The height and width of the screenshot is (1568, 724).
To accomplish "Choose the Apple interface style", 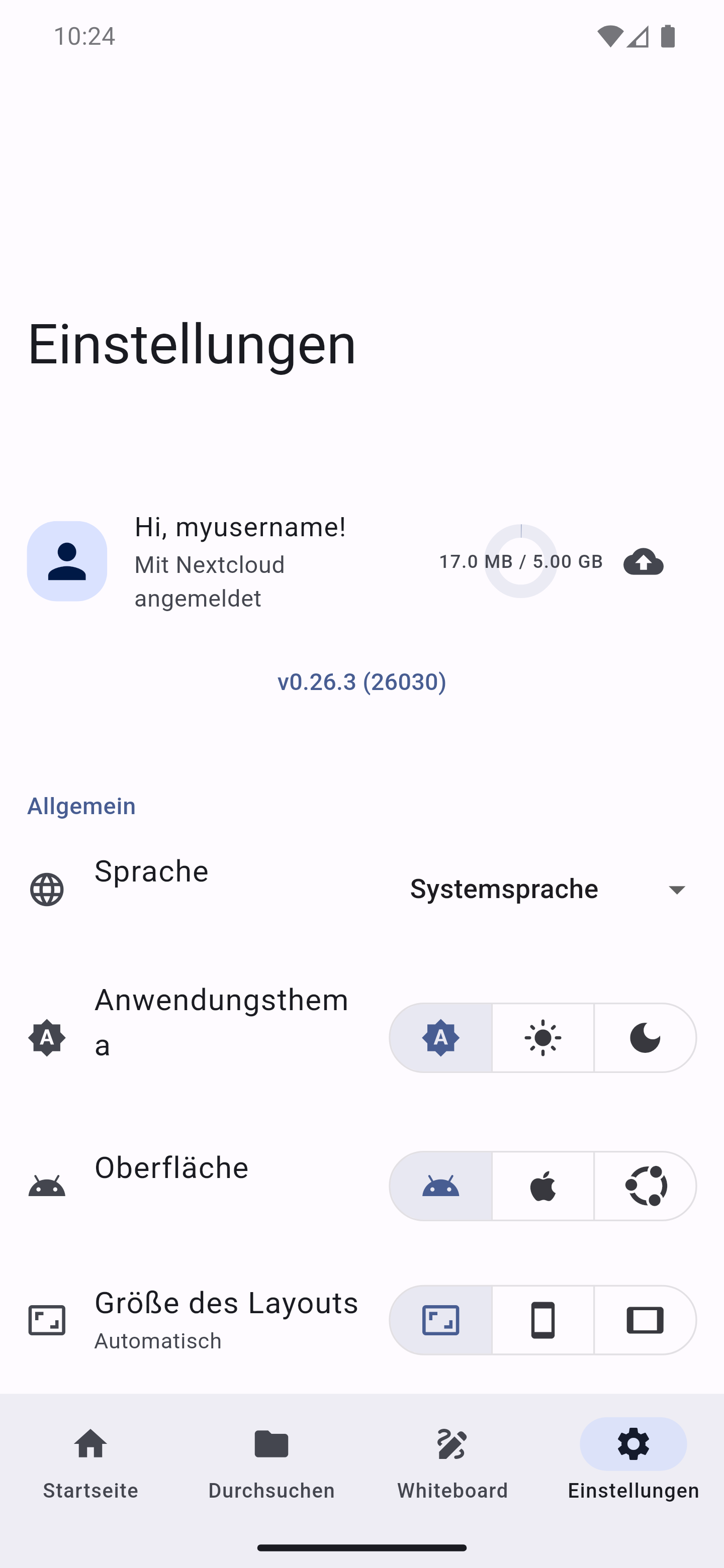I will (x=542, y=1186).
